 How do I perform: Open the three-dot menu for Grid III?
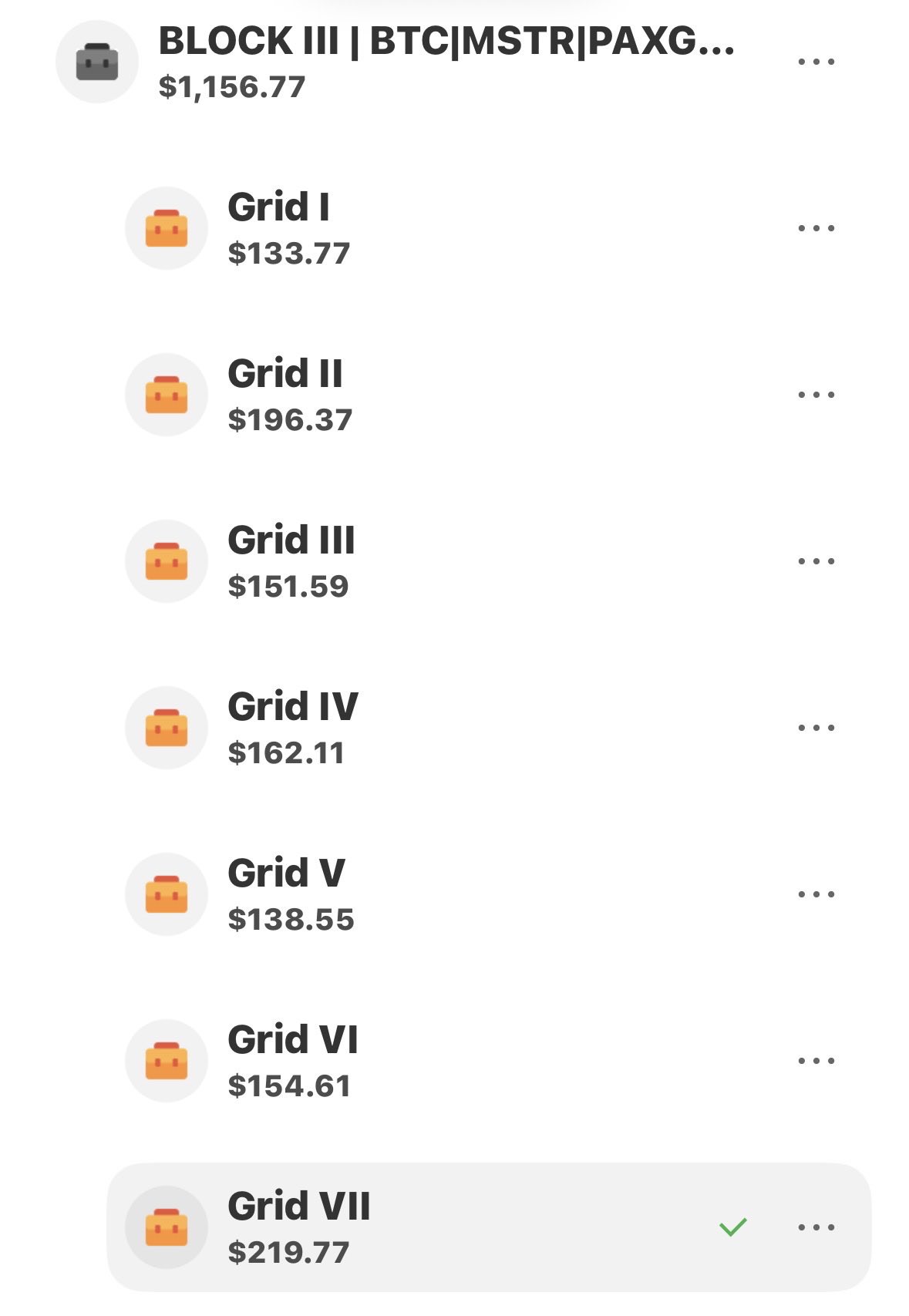(816, 561)
